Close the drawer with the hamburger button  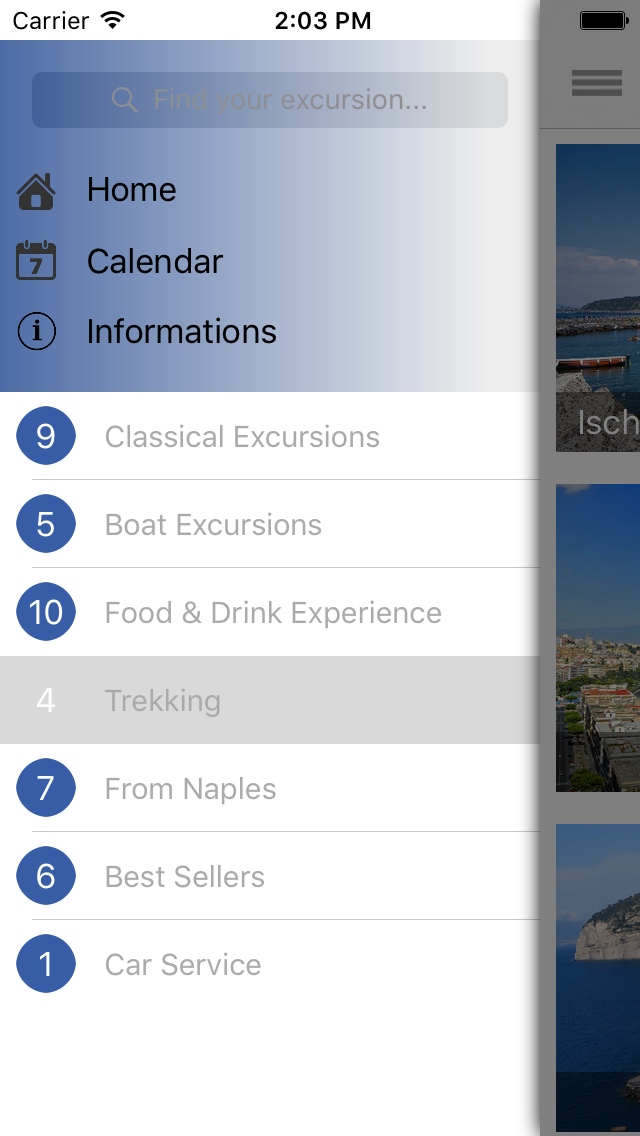pyautogui.click(x=597, y=83)
